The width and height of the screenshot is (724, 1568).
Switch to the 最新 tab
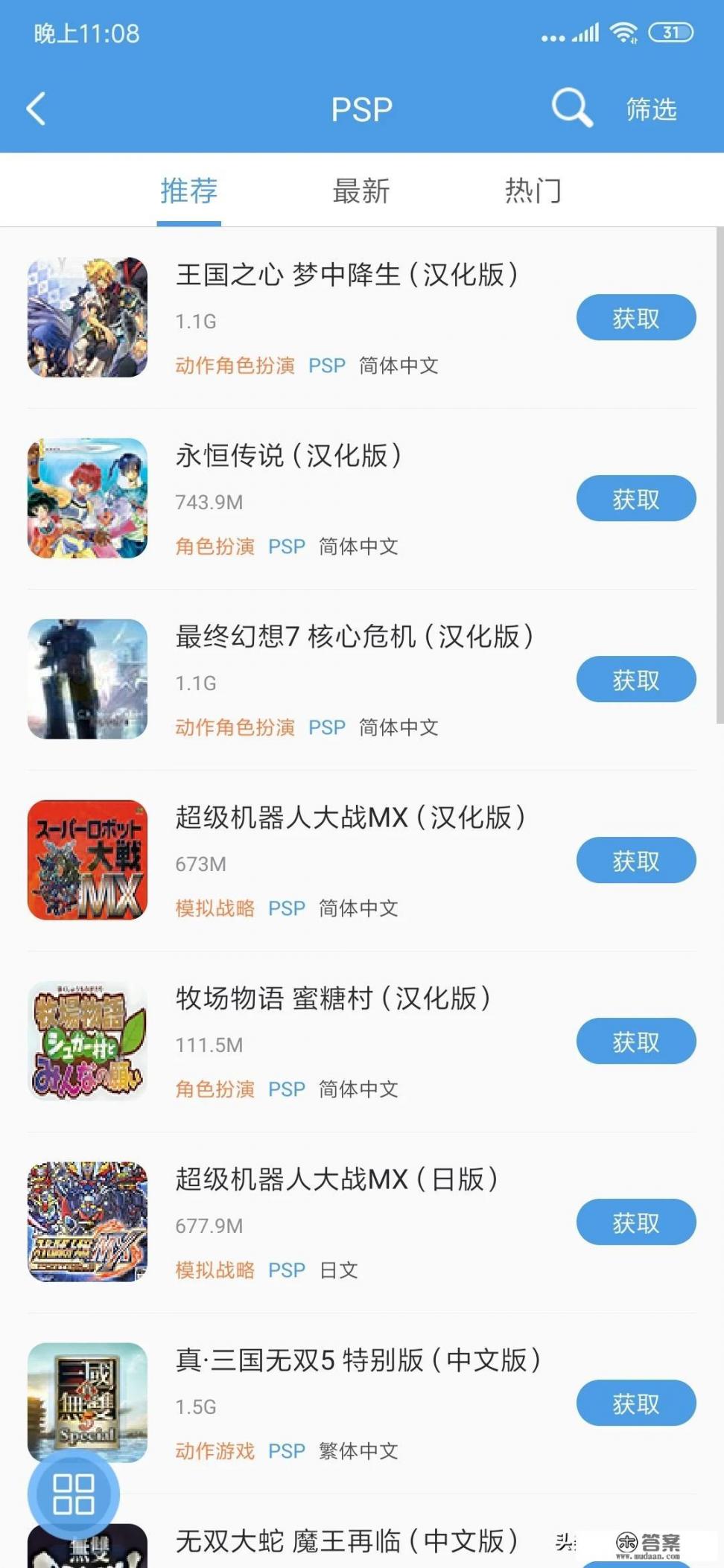pos(361,191)
